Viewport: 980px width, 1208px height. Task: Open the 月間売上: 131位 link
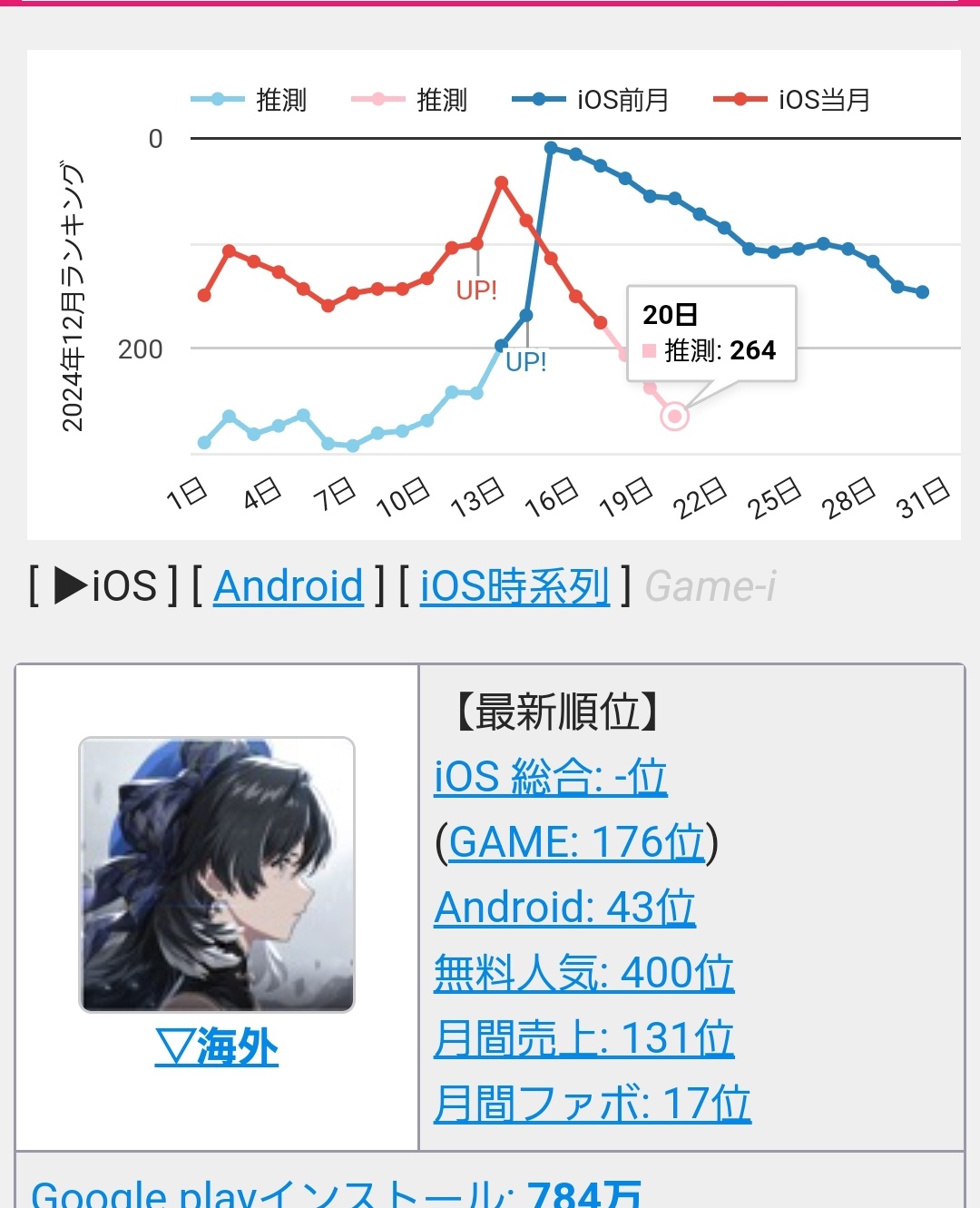[583, 1038]
